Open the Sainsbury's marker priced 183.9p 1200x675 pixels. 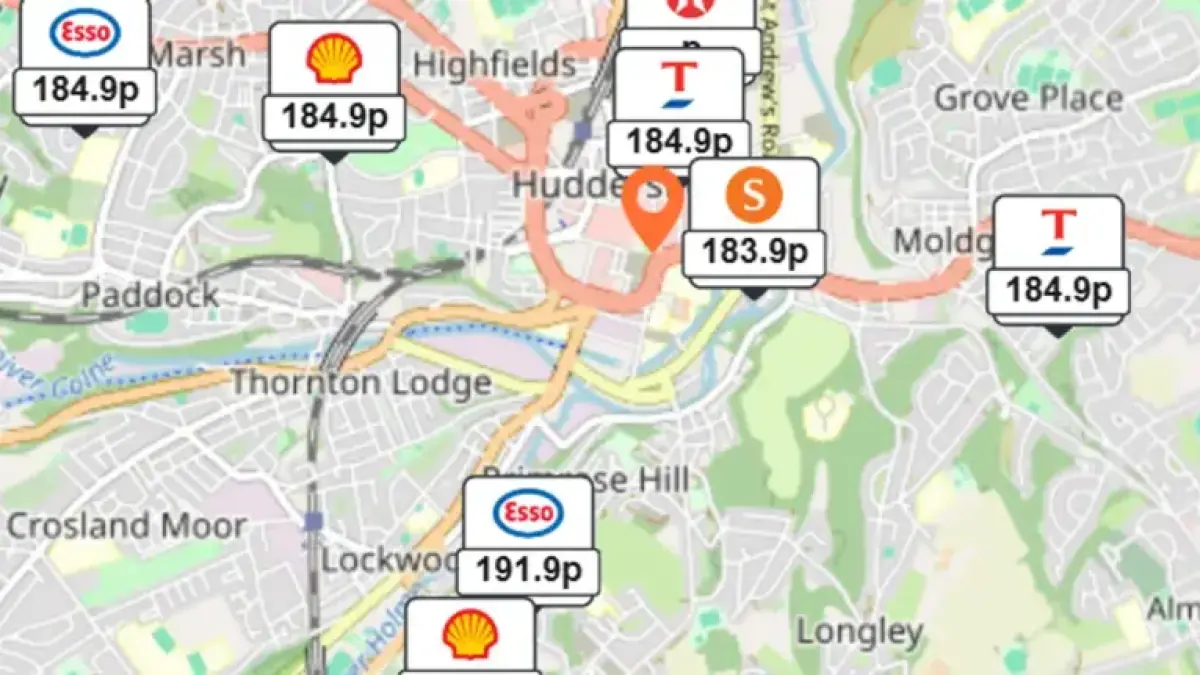[753, 222]
